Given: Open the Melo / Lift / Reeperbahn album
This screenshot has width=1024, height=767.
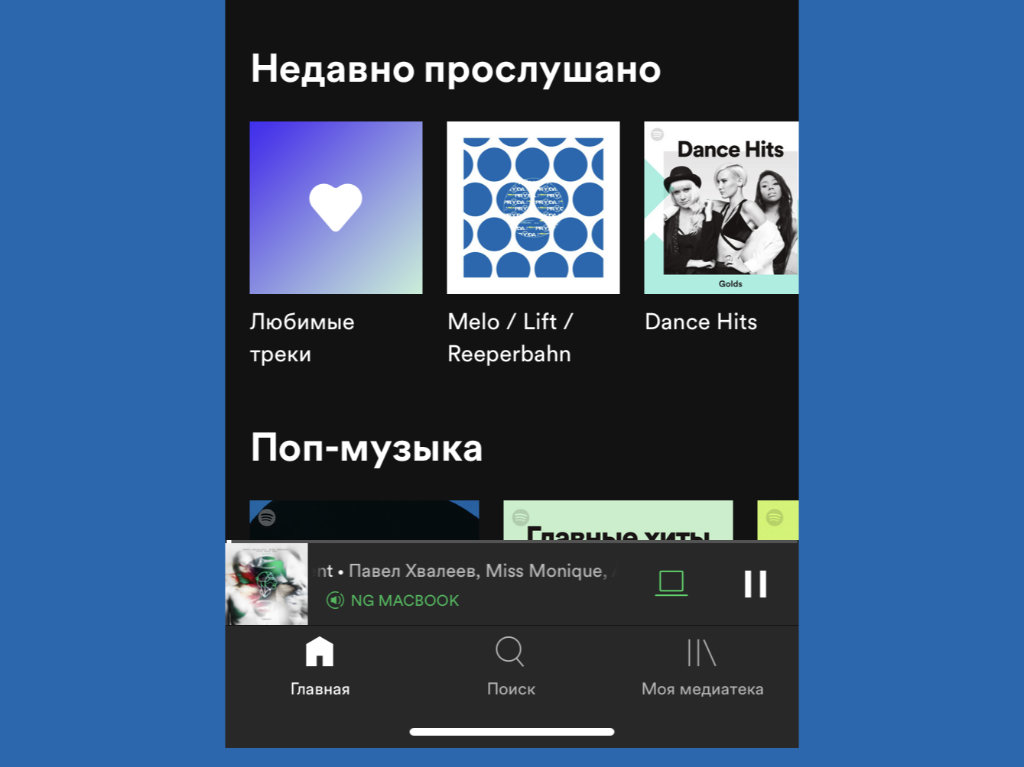Looking at the screenshot, I should [533, 208].
